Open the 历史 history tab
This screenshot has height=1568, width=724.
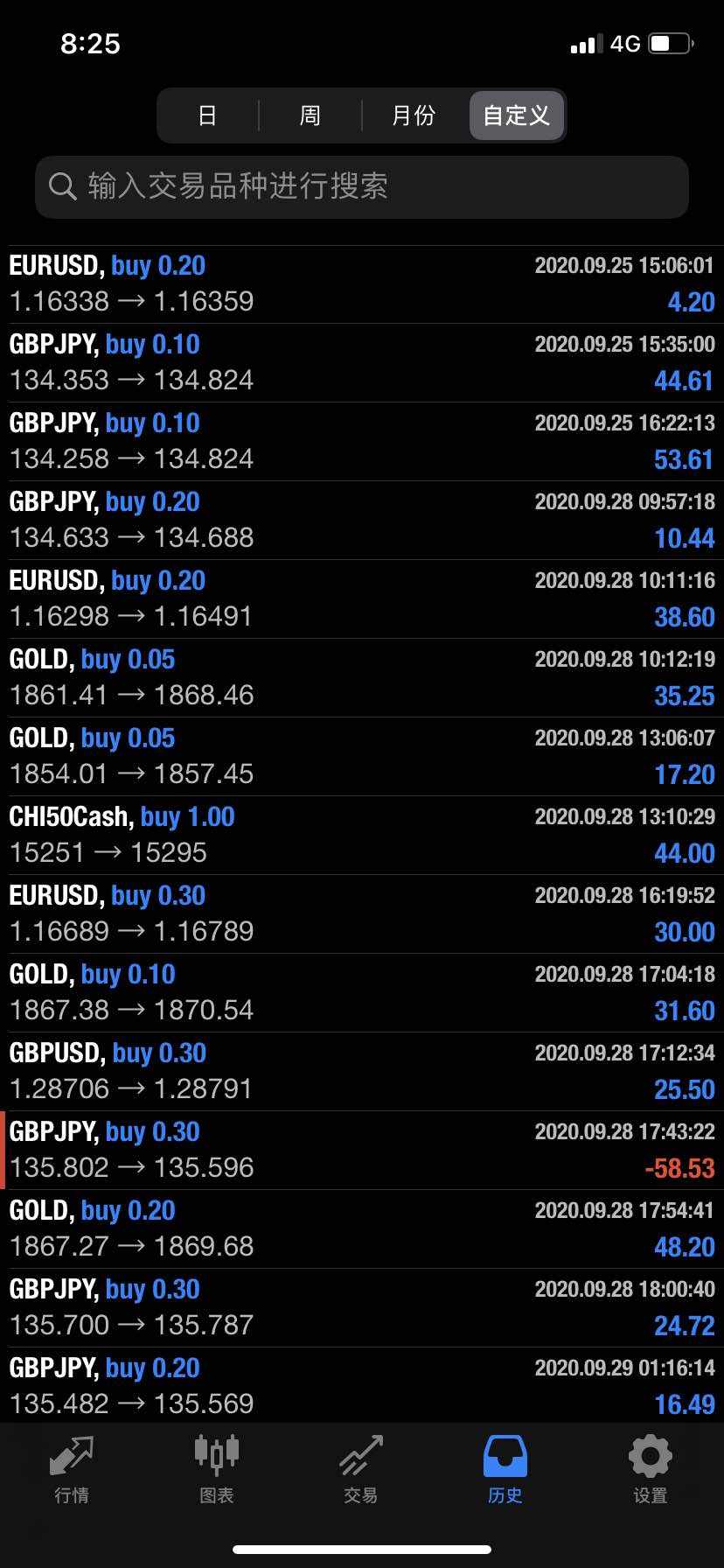tap(505, 1471)
